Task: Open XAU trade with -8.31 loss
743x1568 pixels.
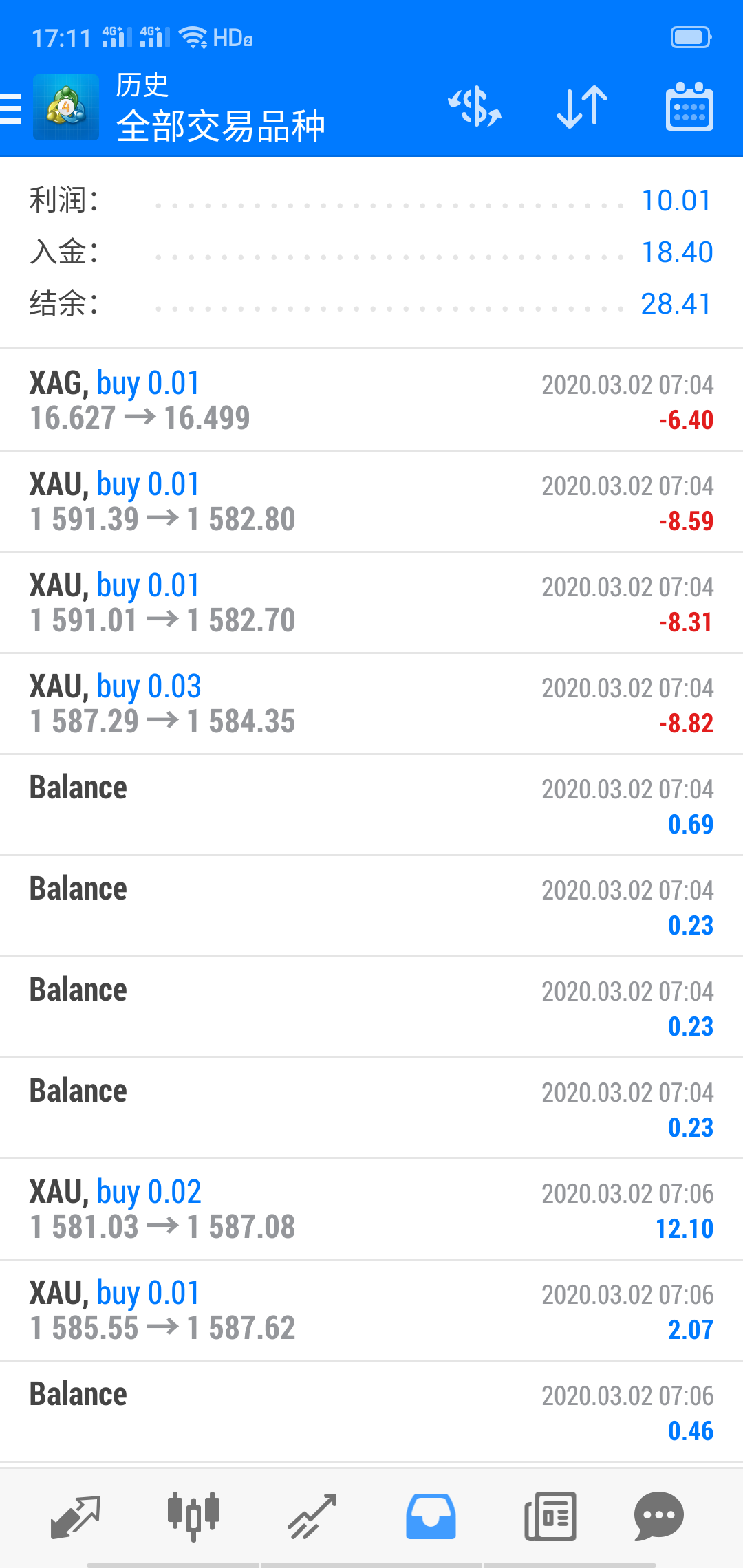Action: click(x=371, y=602)
